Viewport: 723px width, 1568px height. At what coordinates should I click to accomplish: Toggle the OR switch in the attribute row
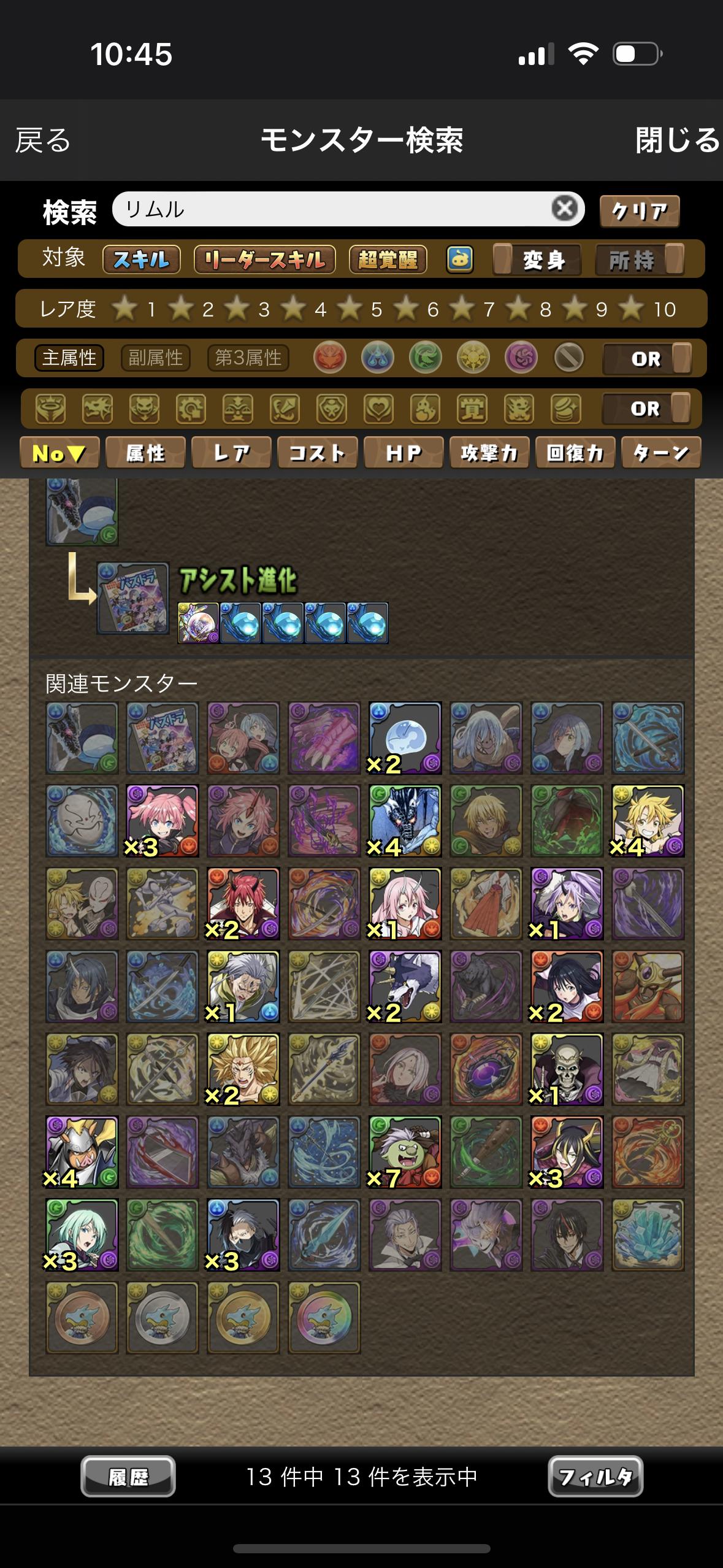648,358
